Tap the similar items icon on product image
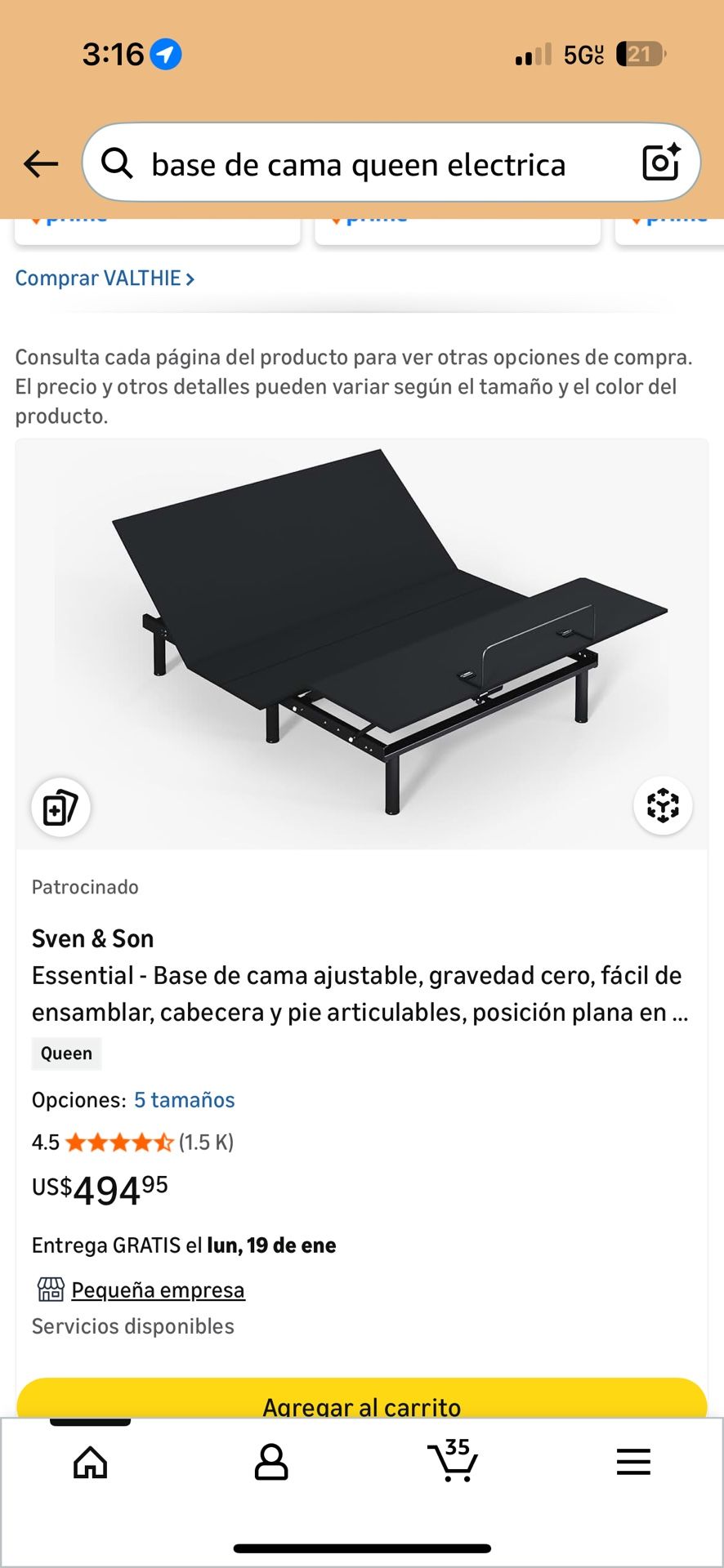The width and height of the screenshot is (724, 1568). point(60,808)
